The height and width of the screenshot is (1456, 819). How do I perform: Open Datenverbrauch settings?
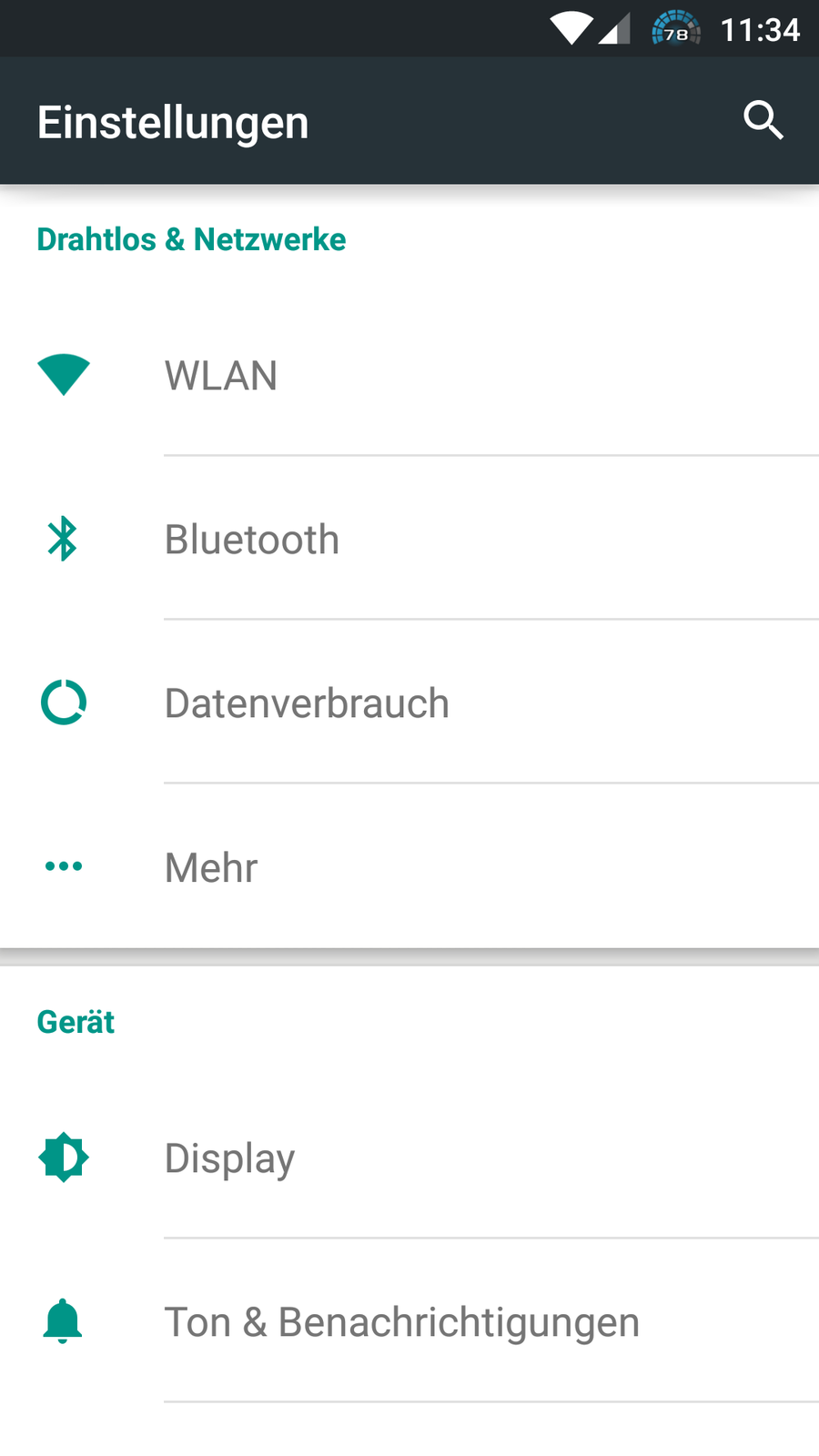click(307, 703)
